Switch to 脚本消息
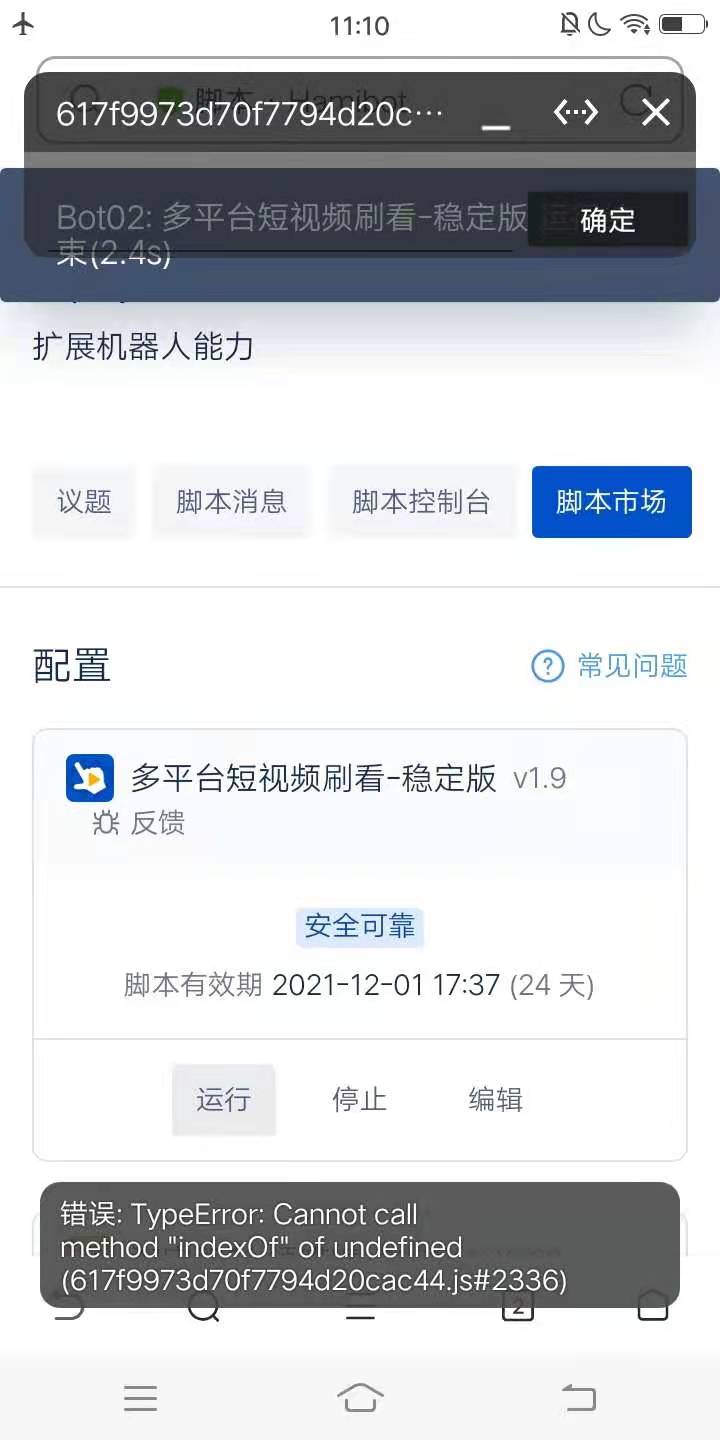 [231, 502]
